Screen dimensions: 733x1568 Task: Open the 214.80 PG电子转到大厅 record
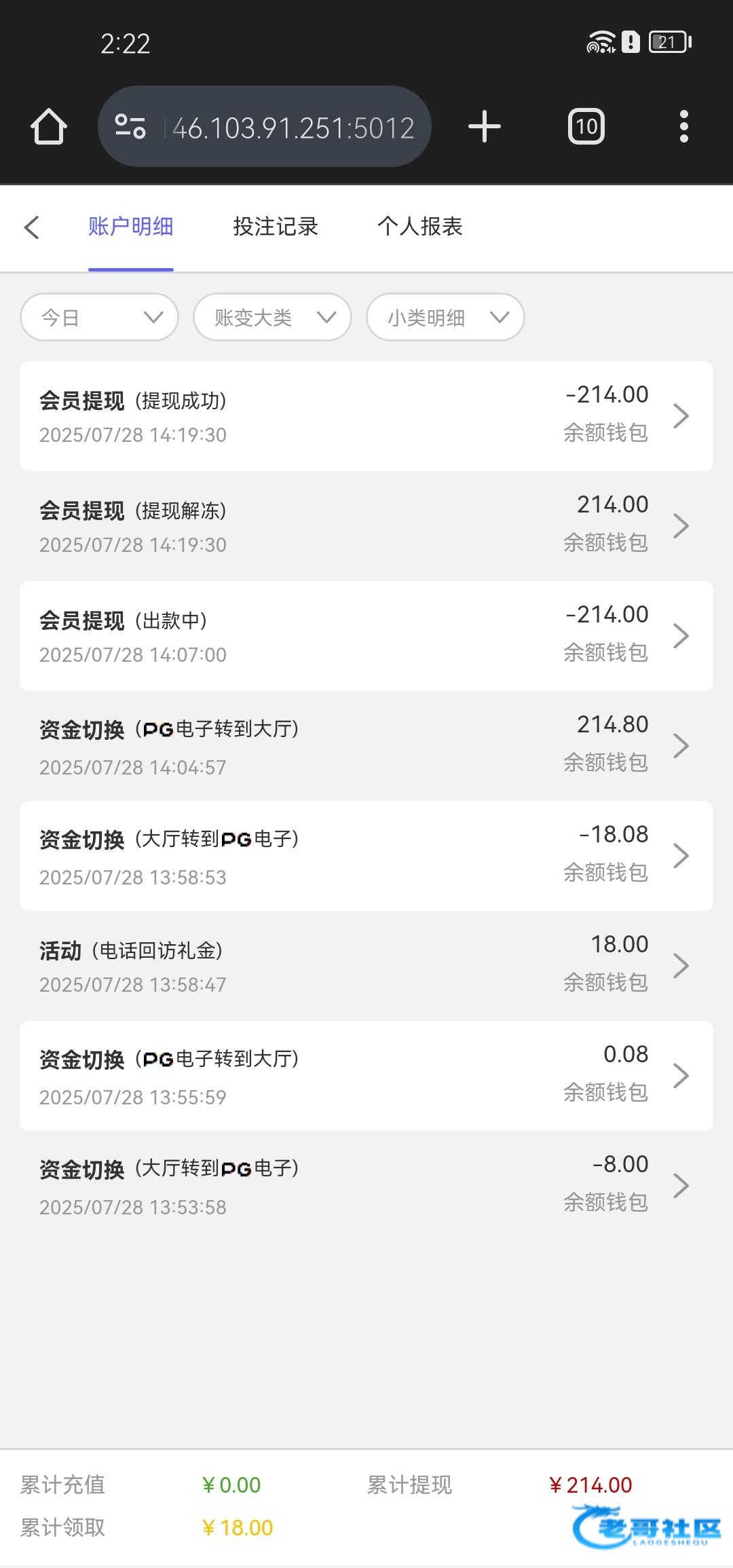(x=366, y=746)
